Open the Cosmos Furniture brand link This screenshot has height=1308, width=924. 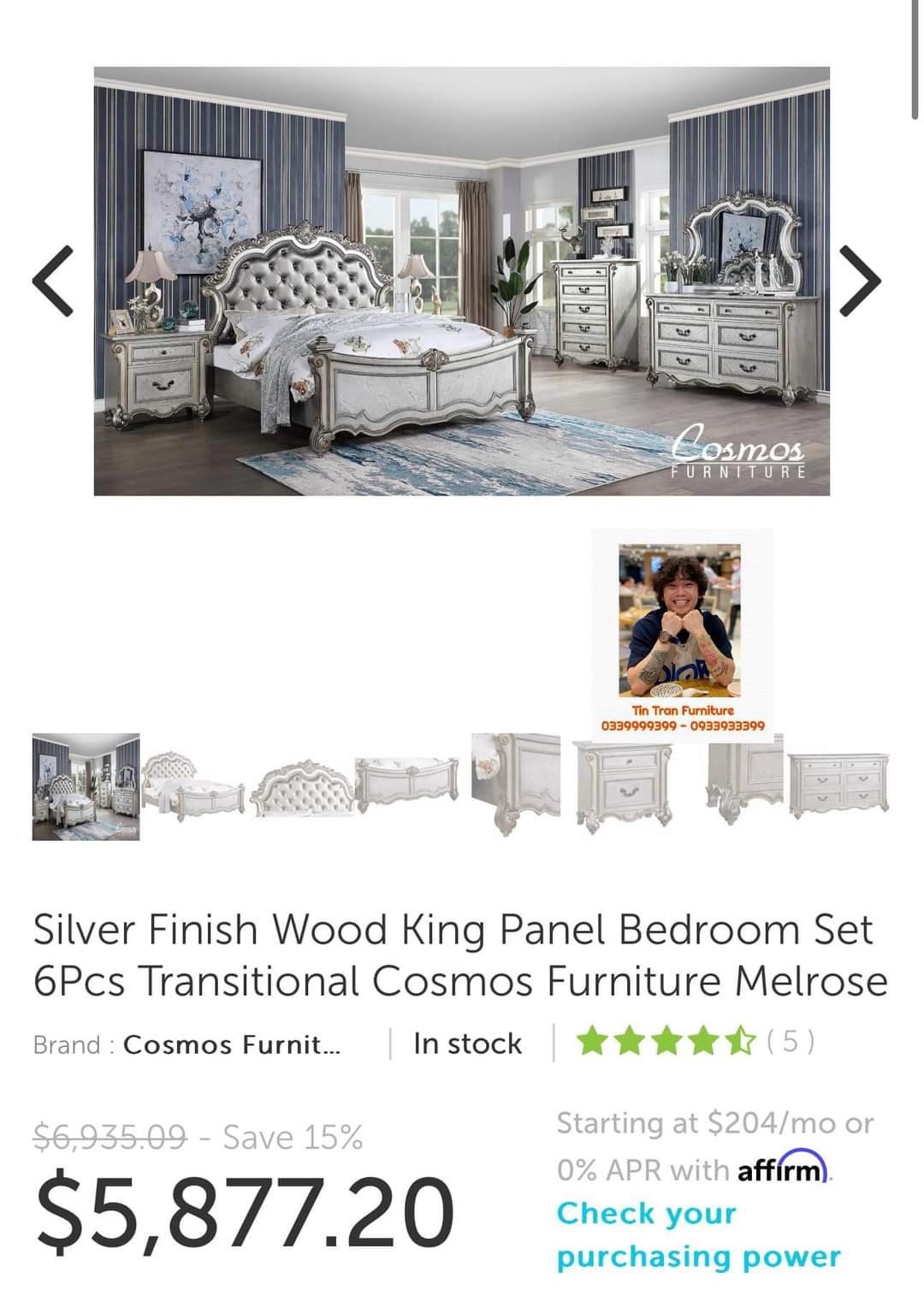pyautogui.click(x=232, y=1045)
